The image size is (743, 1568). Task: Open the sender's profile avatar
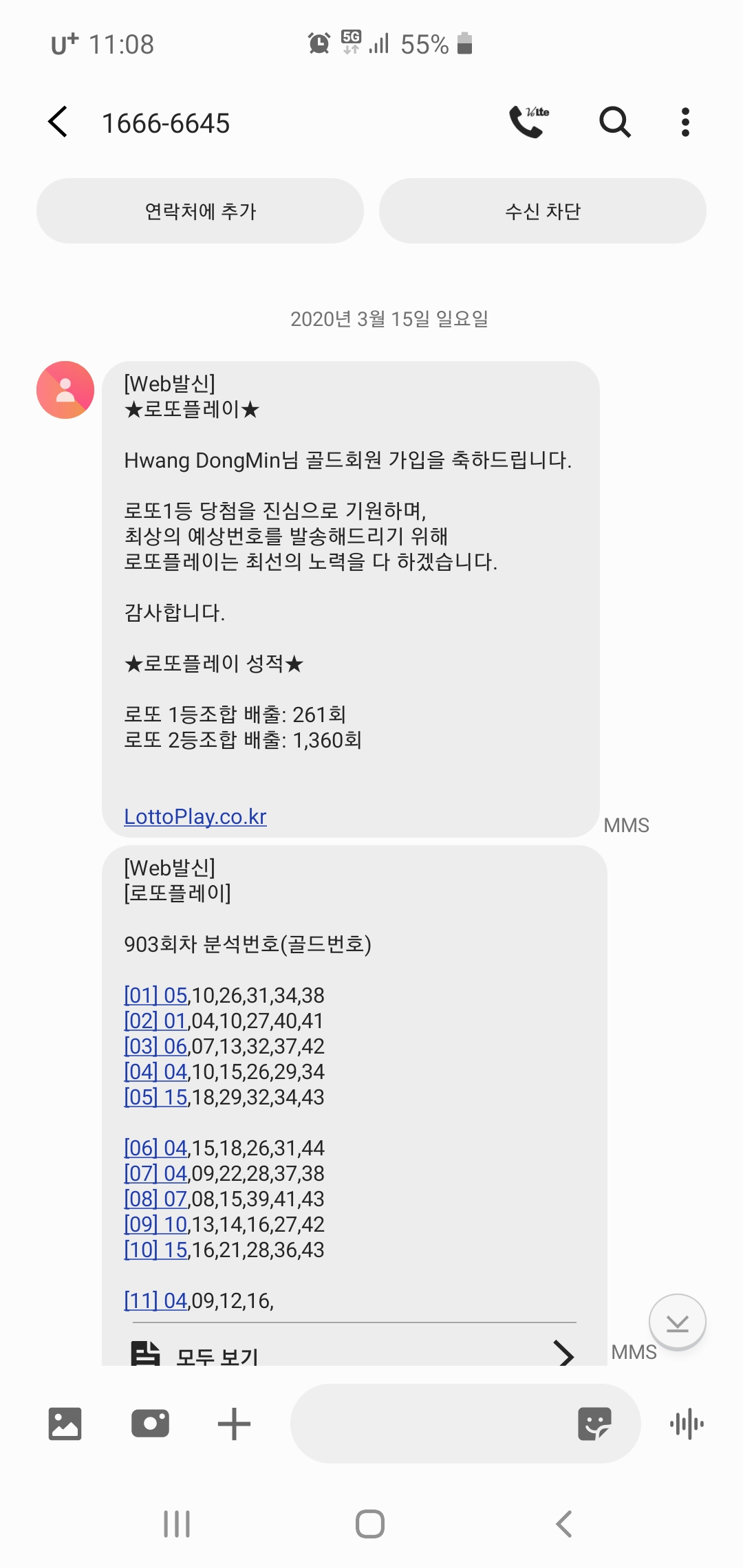65,390
